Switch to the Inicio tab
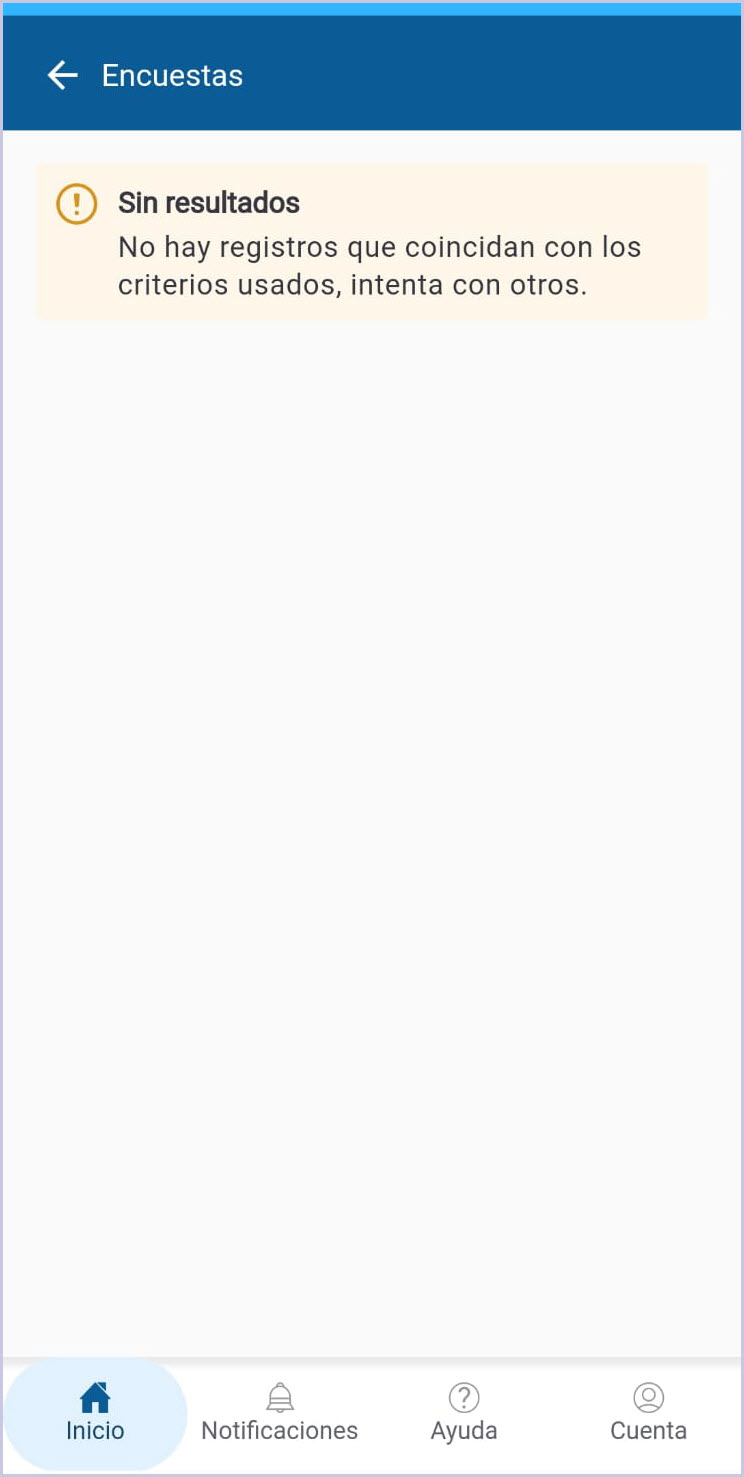Viewport: 744px width, 1477px height. [95, 1414]
